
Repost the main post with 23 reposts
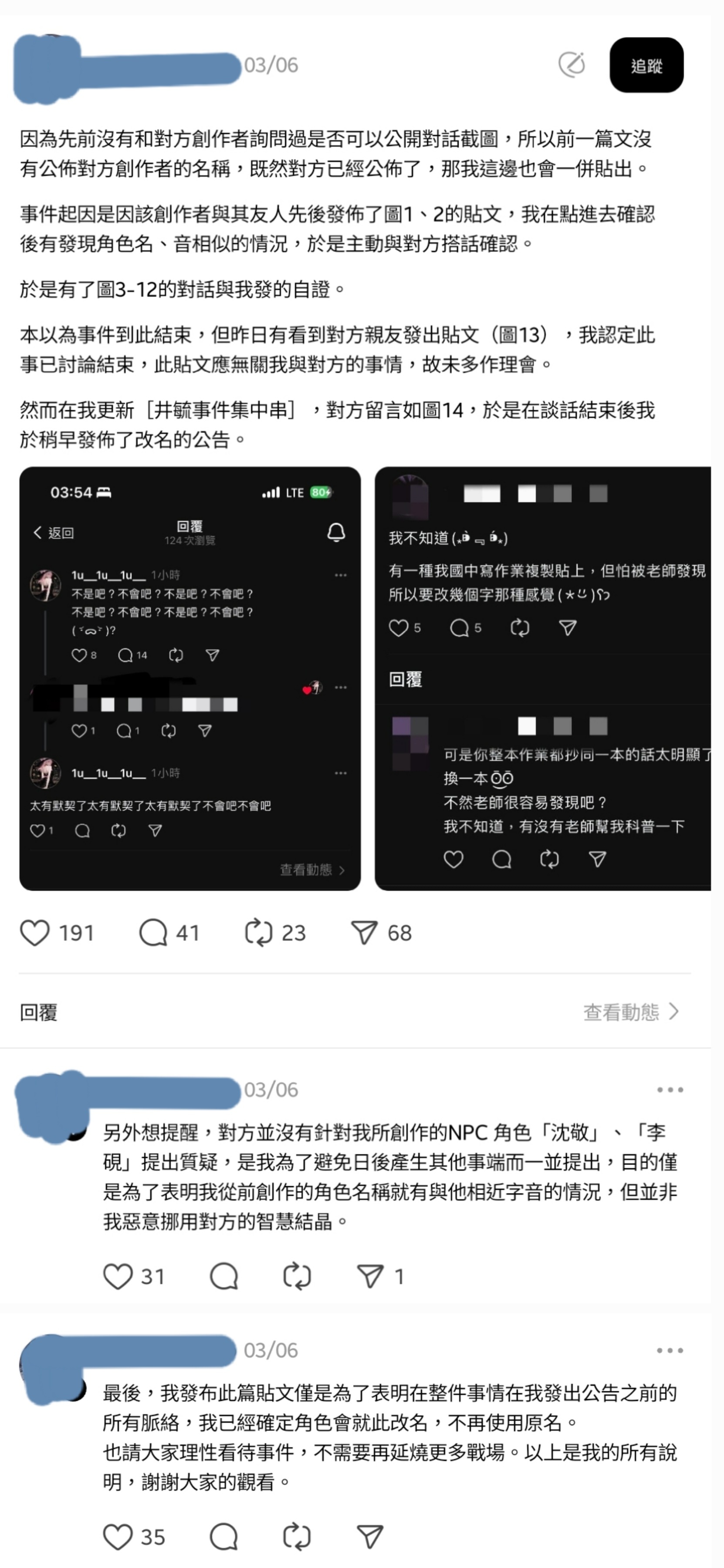coord(259,933)
